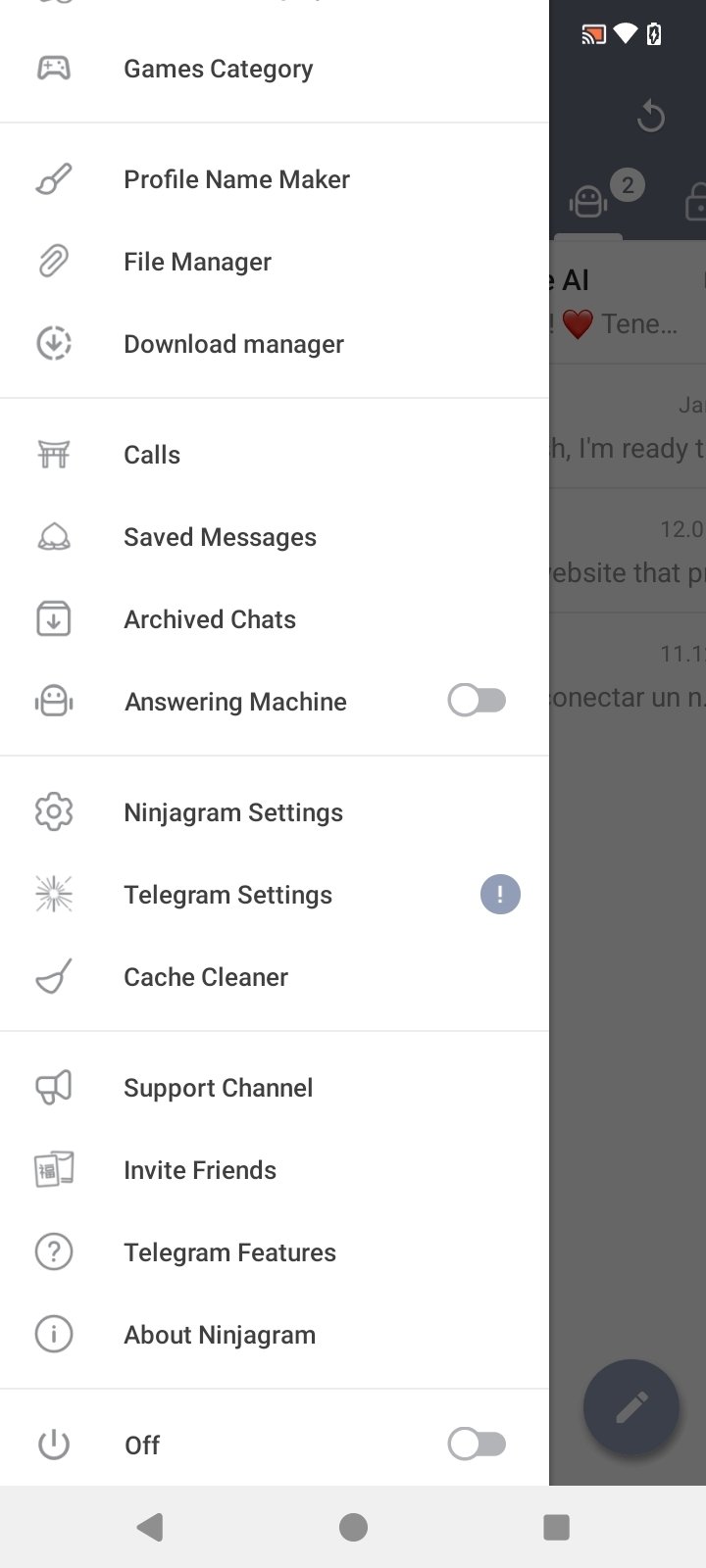Viewport: 706px width, 1568px height.
Task: Open File Manager
Action: (197, 262)
